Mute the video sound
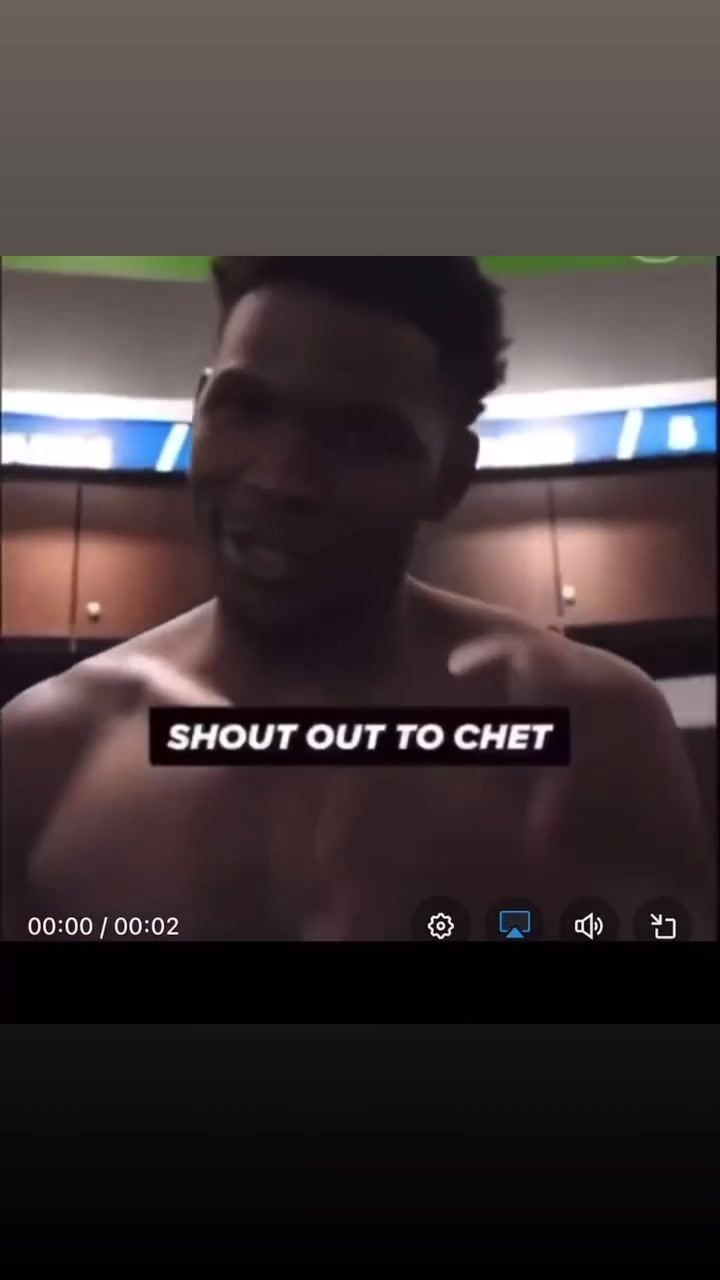720x1280 pixels. pyautogui.click(x=589, y=926)
